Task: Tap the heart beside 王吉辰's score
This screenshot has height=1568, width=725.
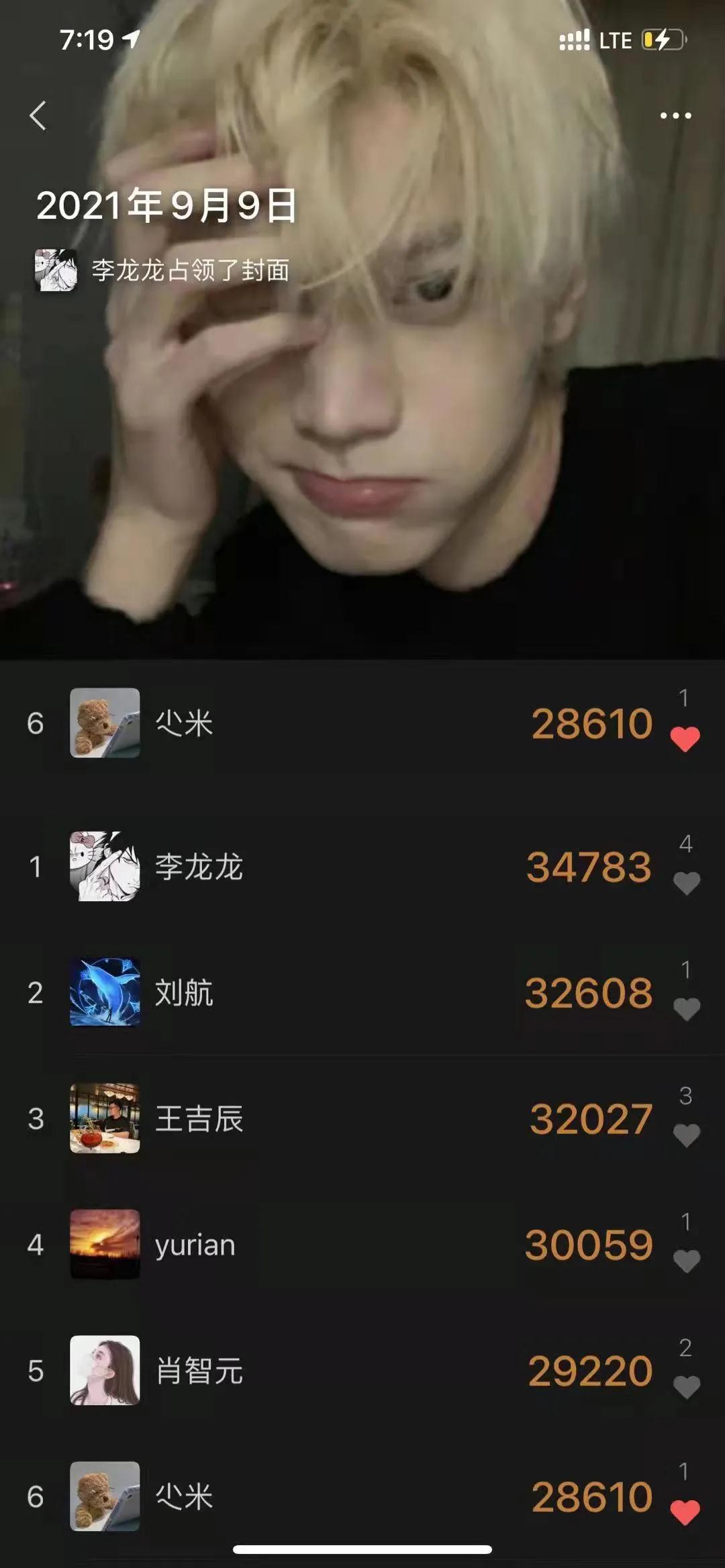Action: point(686,1135)
